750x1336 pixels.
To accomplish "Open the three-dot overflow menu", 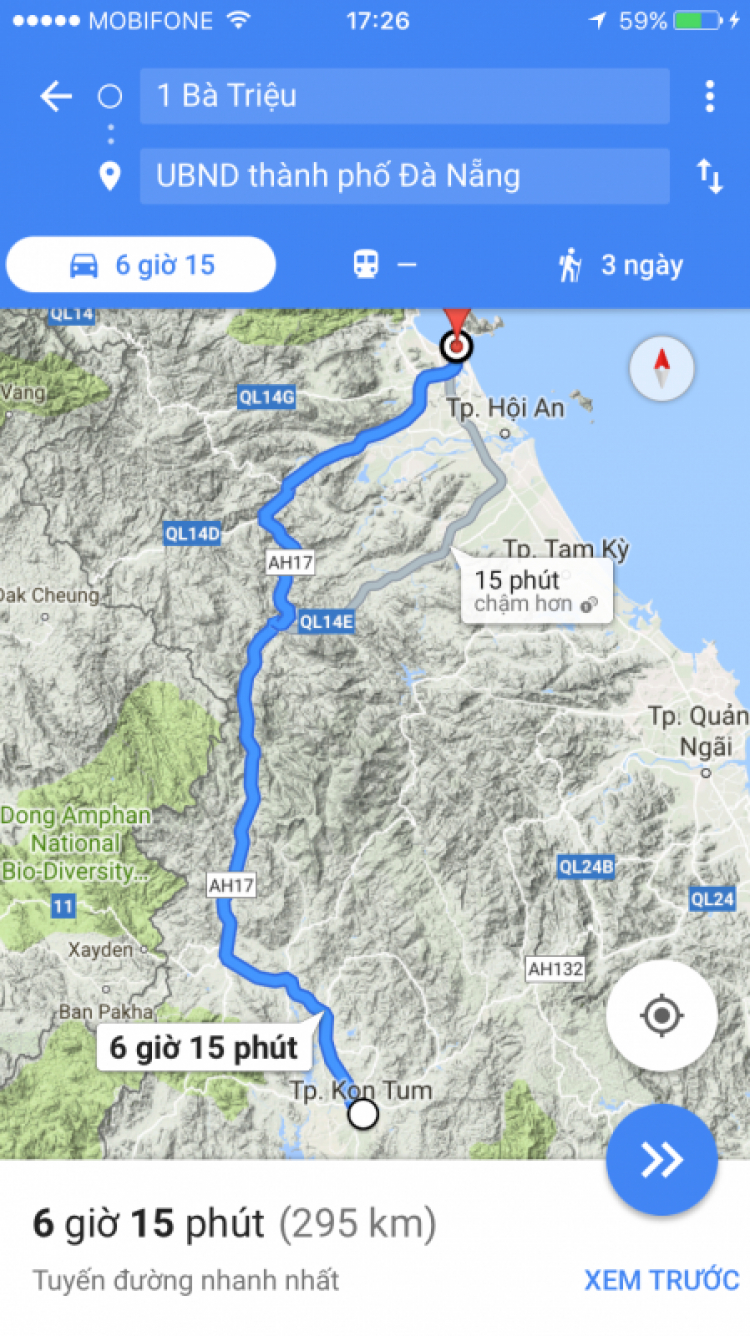I will (x=709, y=96).
